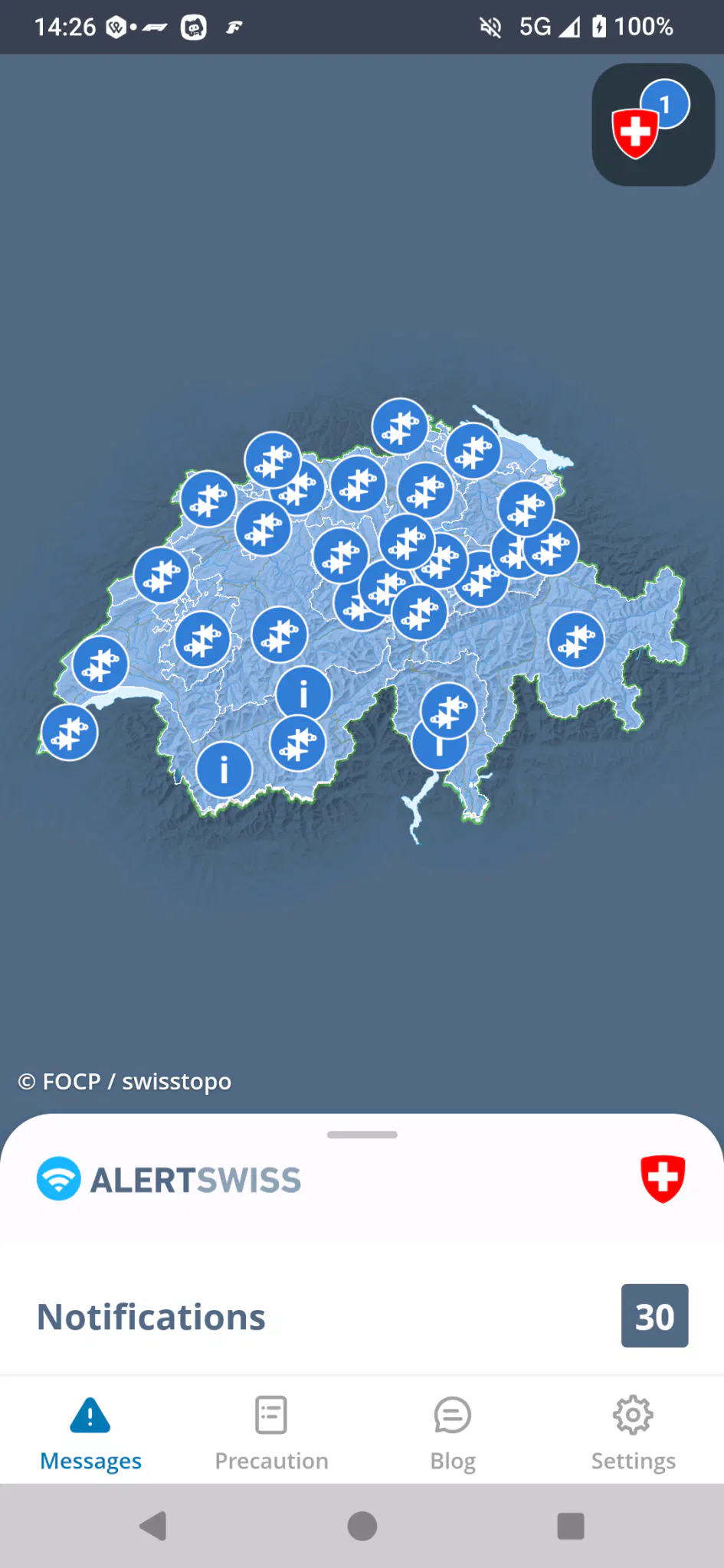Viewport: 724px width, 1568px height.
Task: Go to the device home screen
Action: coord(362,1526)
